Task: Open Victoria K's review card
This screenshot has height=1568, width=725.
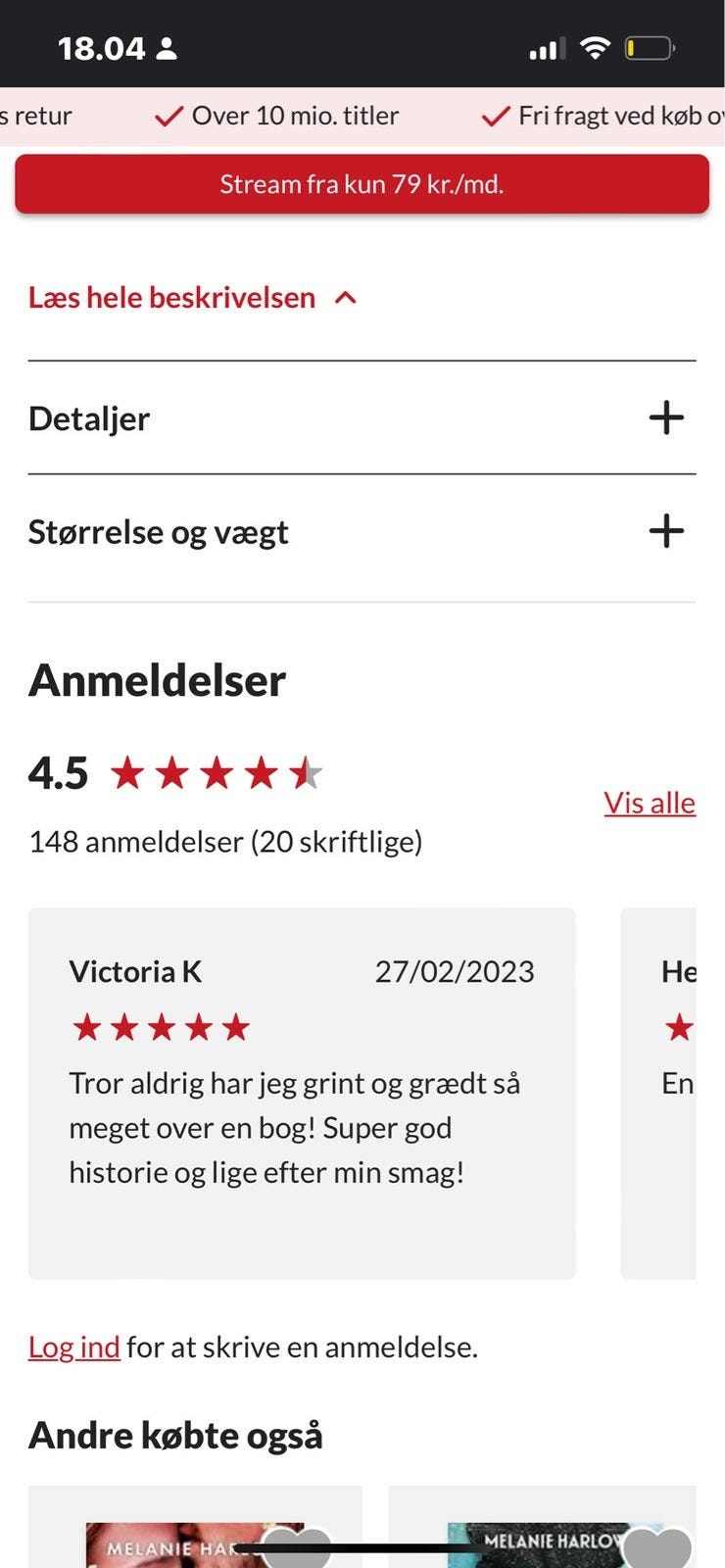Action: (302, 1093)
